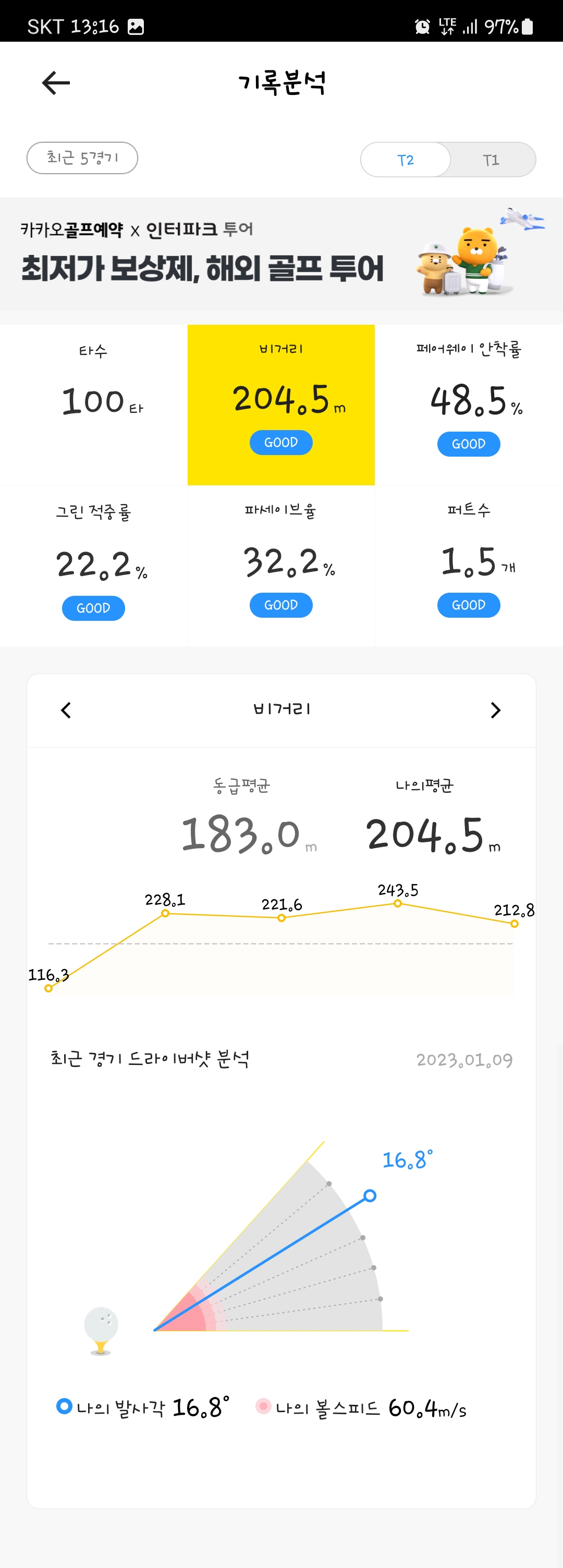This screenshot has height=1568, width=563.
Task: Show previous stat with left chevron
Action: point(66,710)
